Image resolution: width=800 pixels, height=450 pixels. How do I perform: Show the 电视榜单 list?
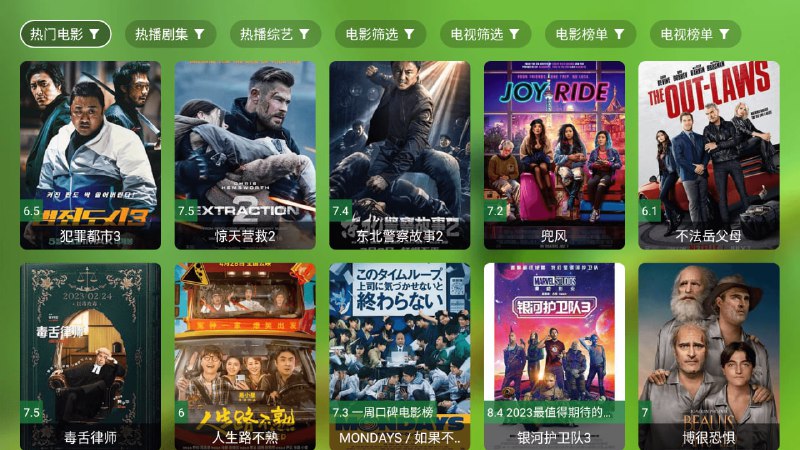(x=695, y=34)
